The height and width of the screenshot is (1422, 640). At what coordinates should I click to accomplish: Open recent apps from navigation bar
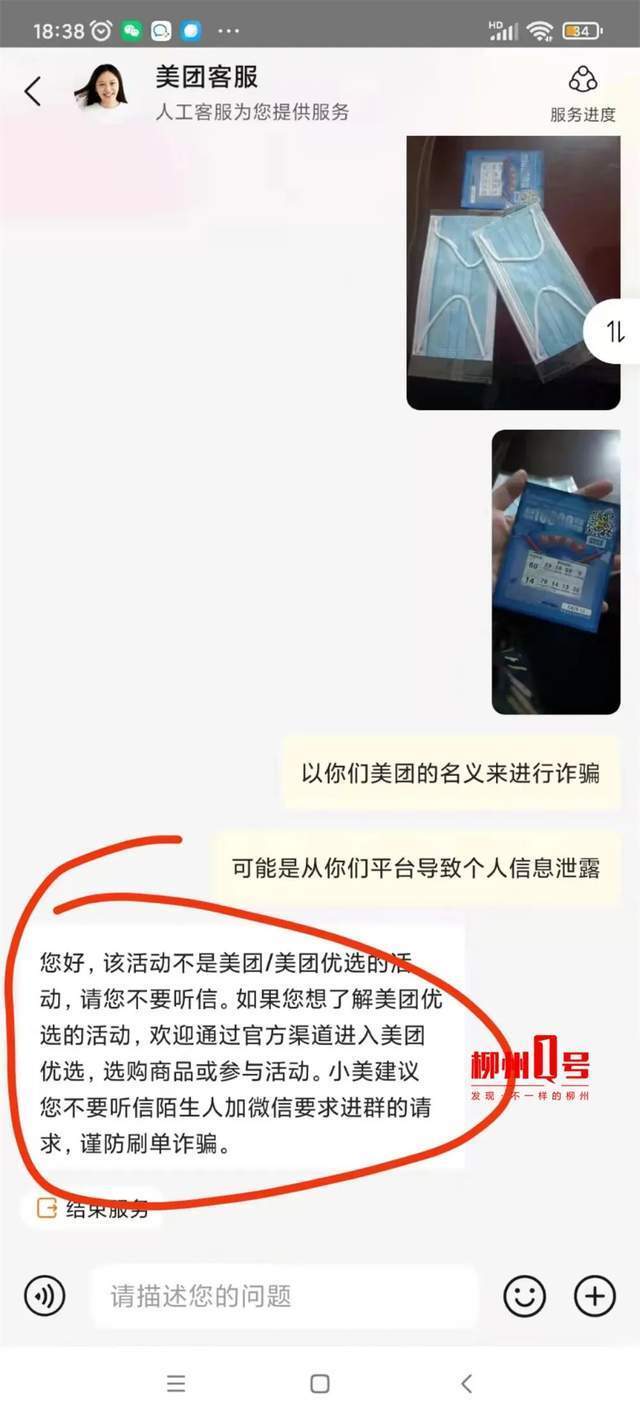(x=176, y=1384)
